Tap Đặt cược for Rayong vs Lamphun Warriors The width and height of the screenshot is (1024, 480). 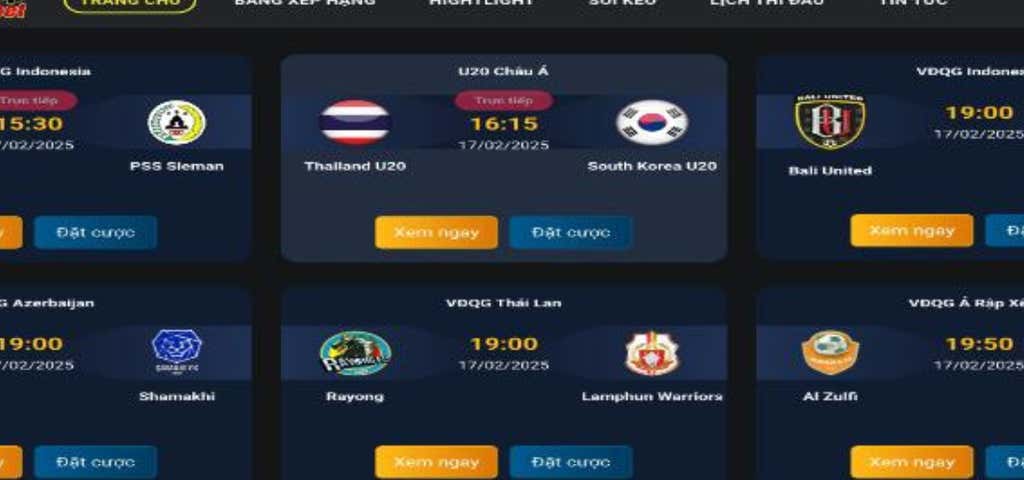(x=570, y=462)
